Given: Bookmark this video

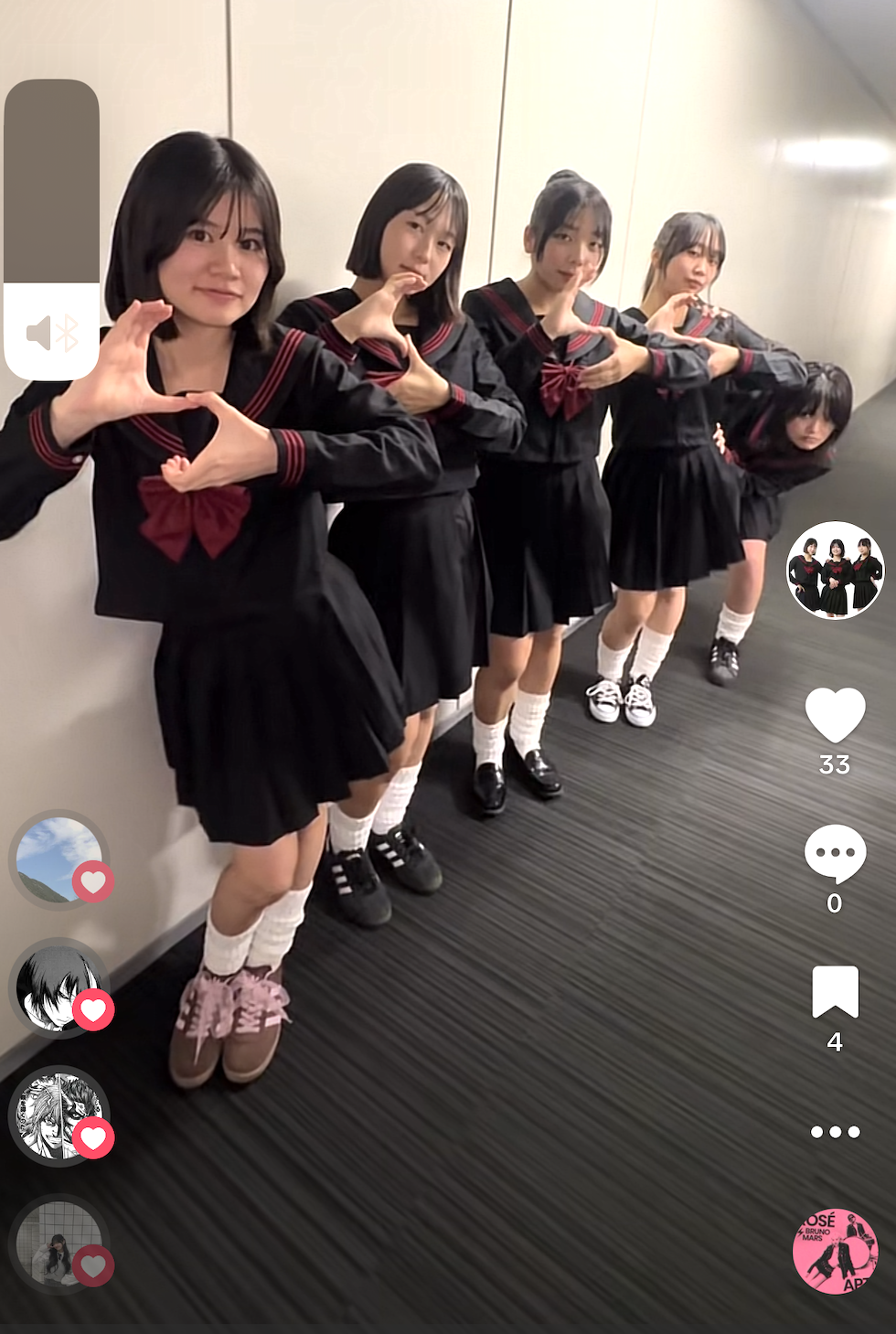Looking at the screenshot, I should tap(835, 992).
